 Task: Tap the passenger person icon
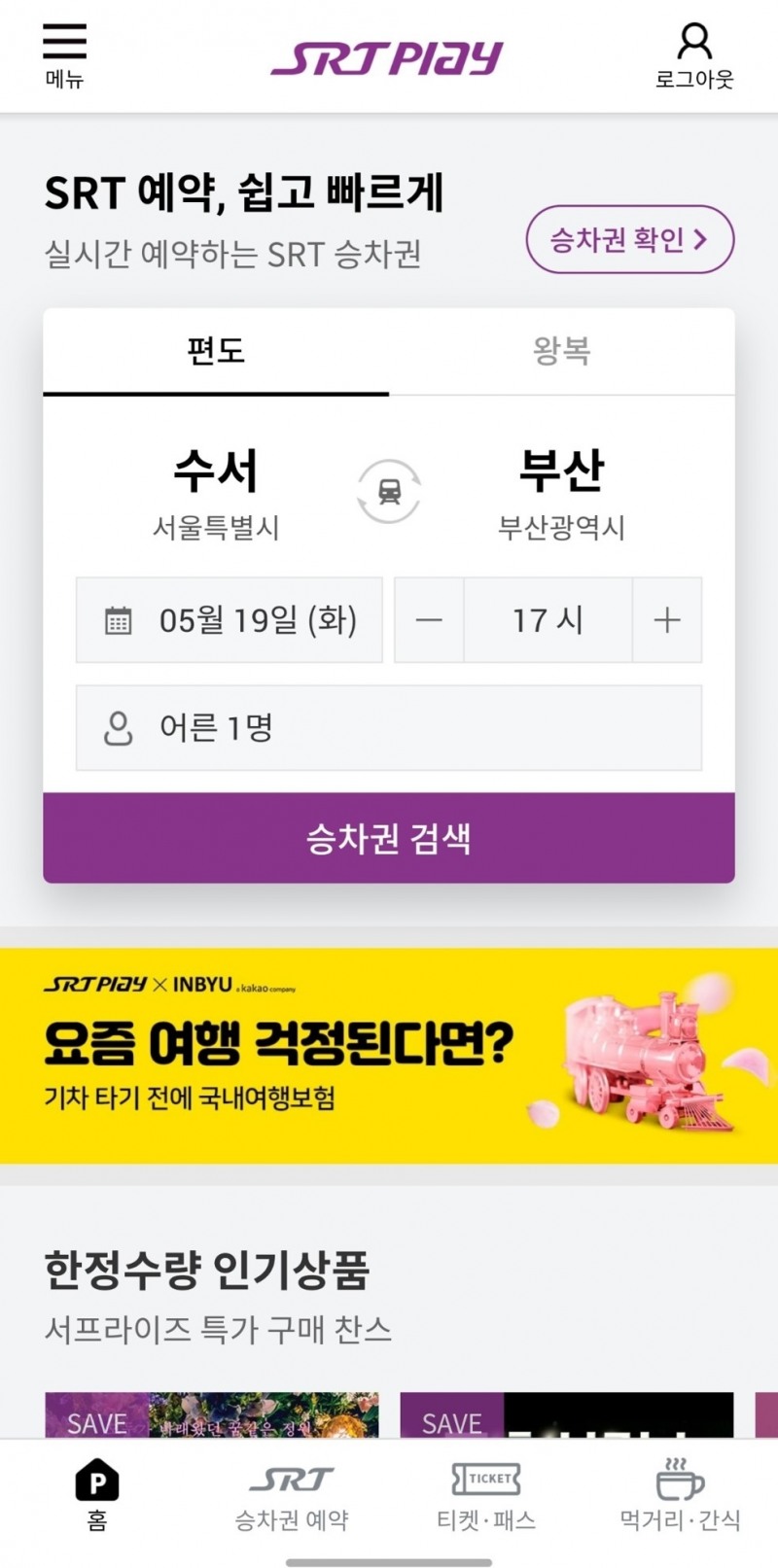[x=119, y=727]
